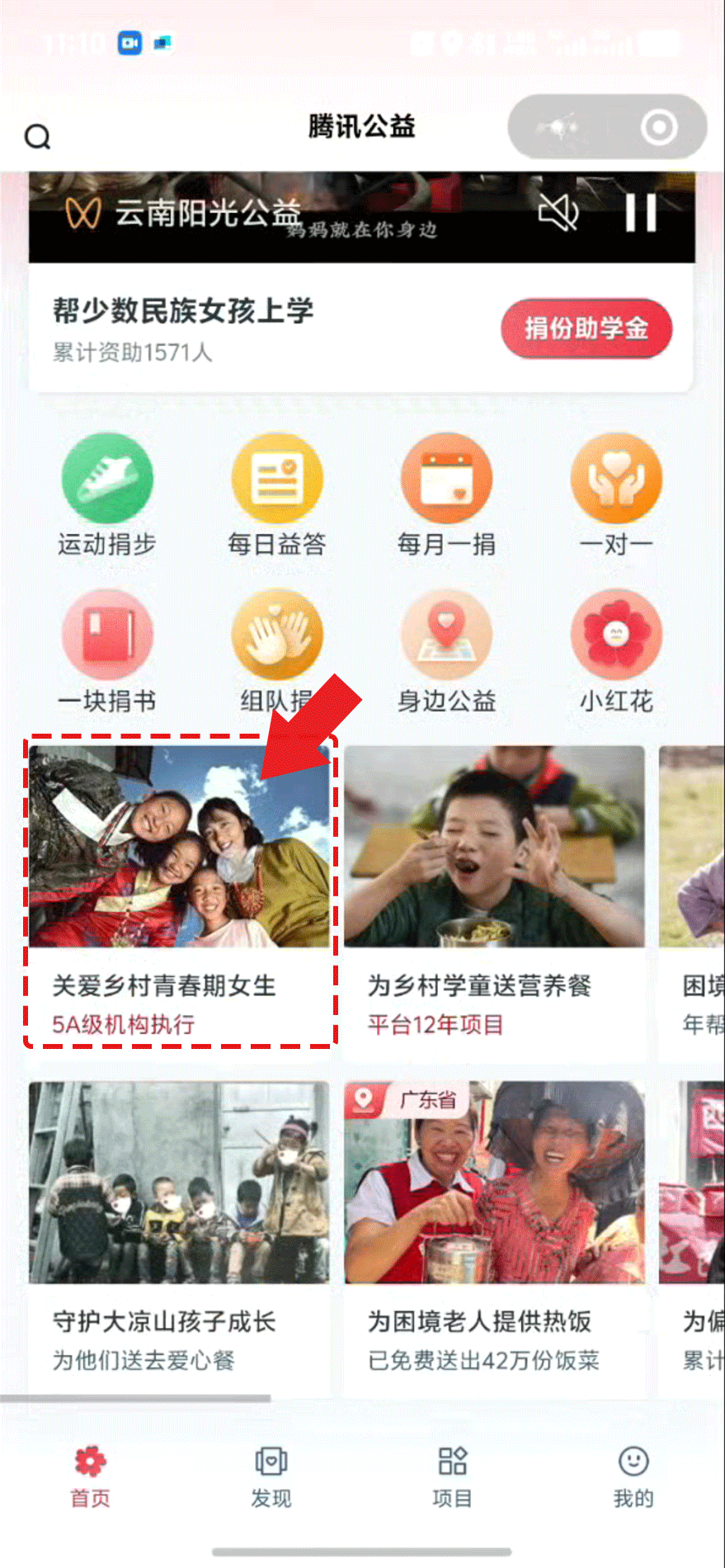Switch to the 发现 tab
Viewport: 725px width, 1568px height.
tap(271, 1477)
